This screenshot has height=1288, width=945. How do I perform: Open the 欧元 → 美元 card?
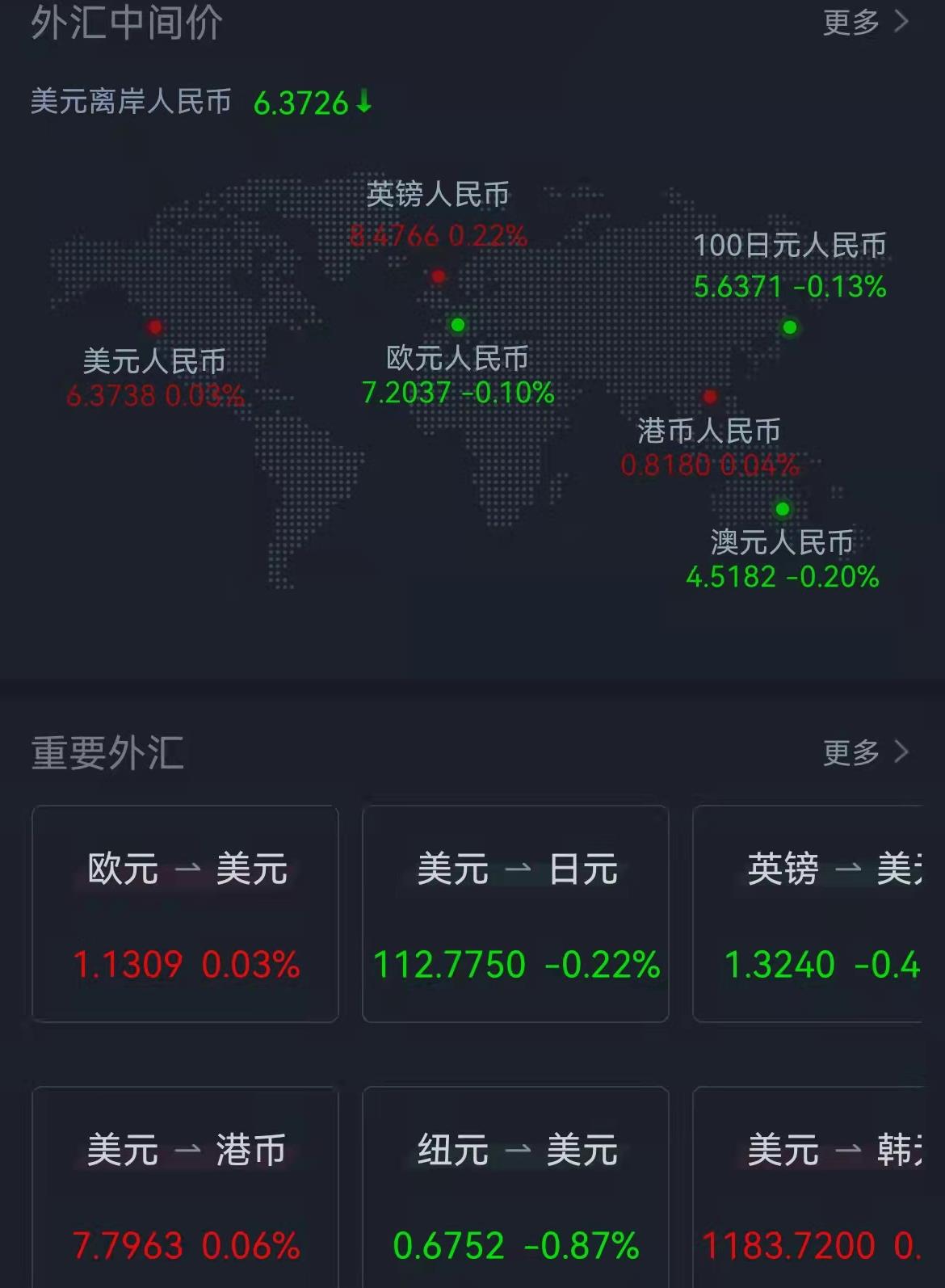(x=185, y=914)
